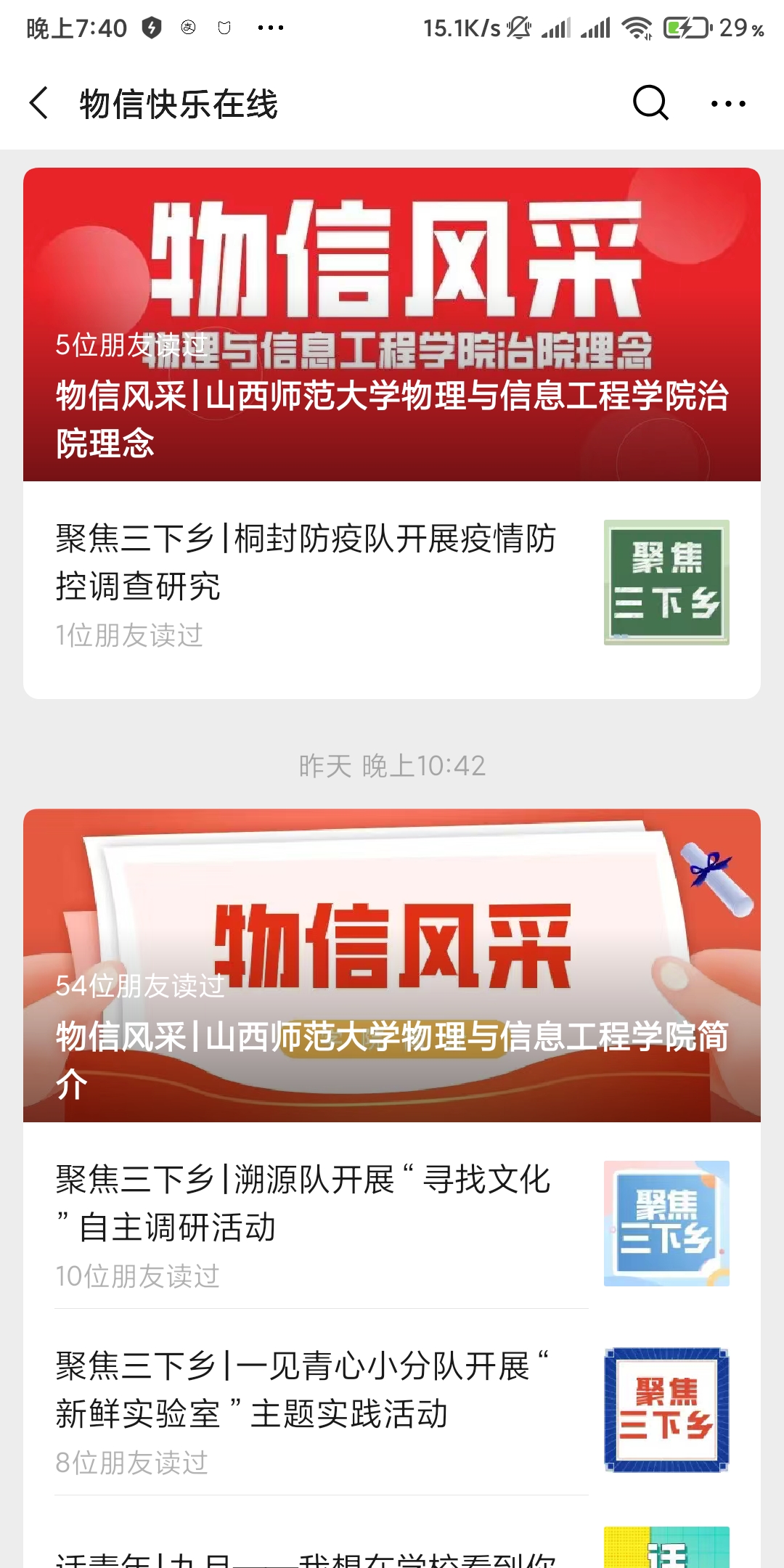Open the 物信风采 article on 治院理念
This screenshot has width=784, height=1568.
pos(392,324)
